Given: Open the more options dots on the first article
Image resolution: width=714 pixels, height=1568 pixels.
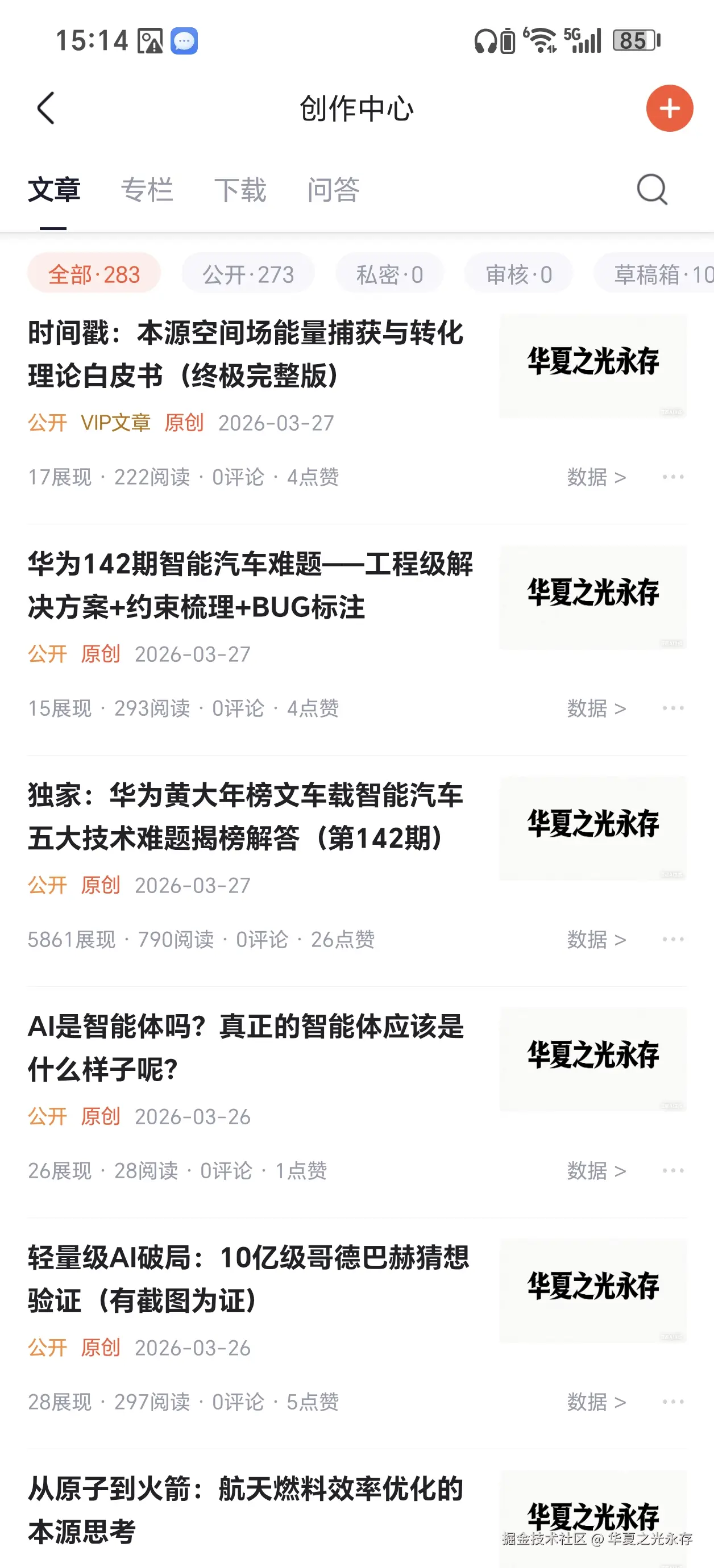Looking at the screenshot, I should 672,477.
